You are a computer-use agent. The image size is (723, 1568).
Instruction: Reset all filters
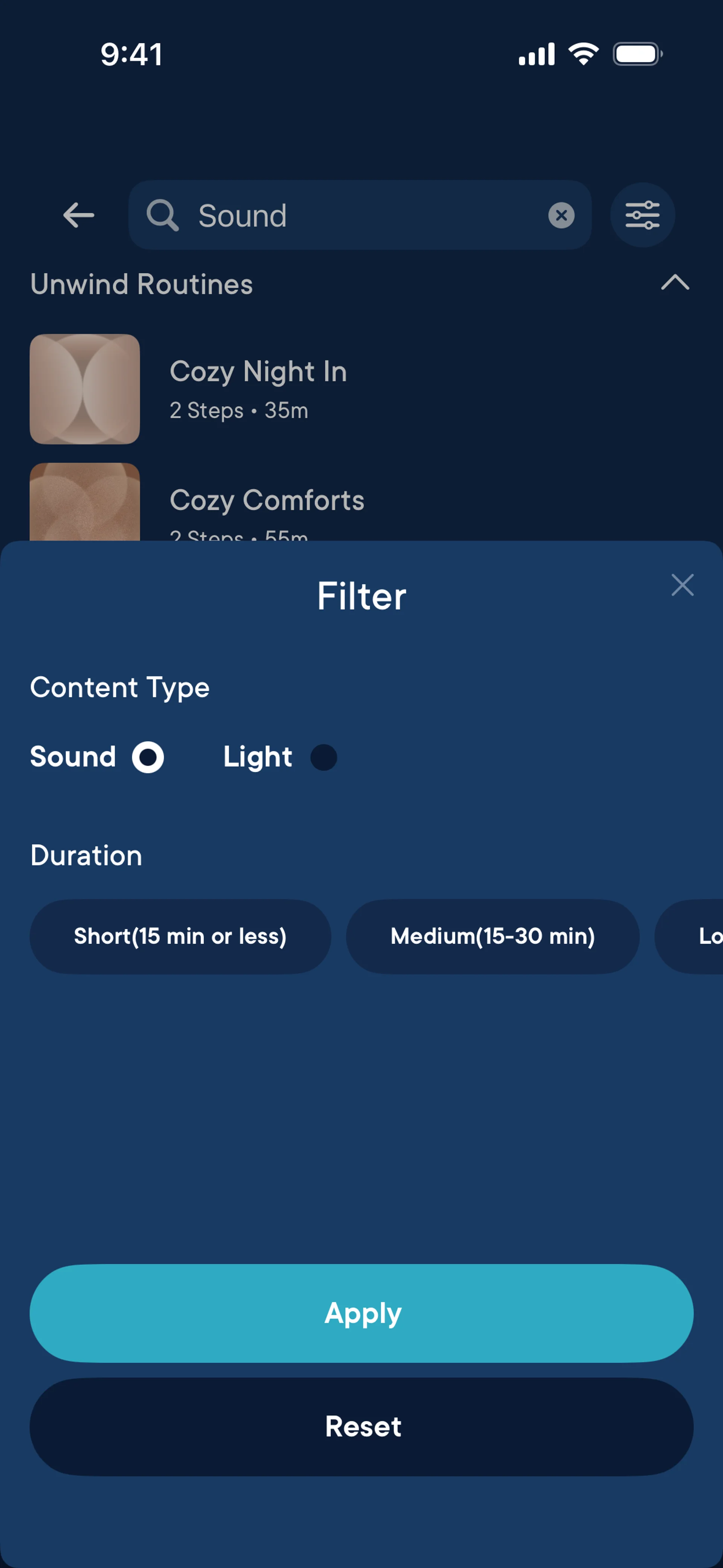[361, 1426]
